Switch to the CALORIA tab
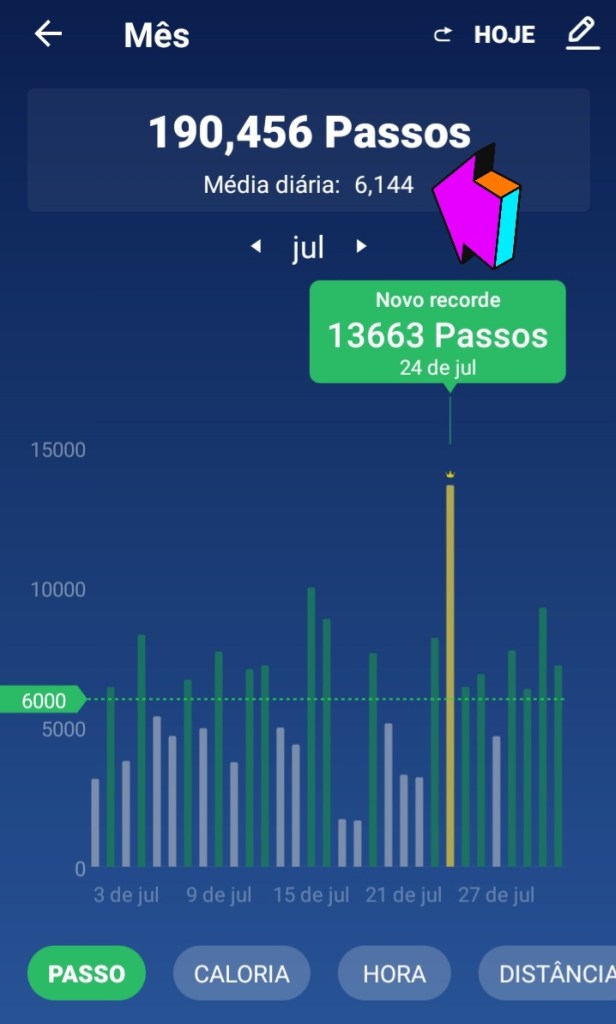616x1024 pixels. pos(241,973)
